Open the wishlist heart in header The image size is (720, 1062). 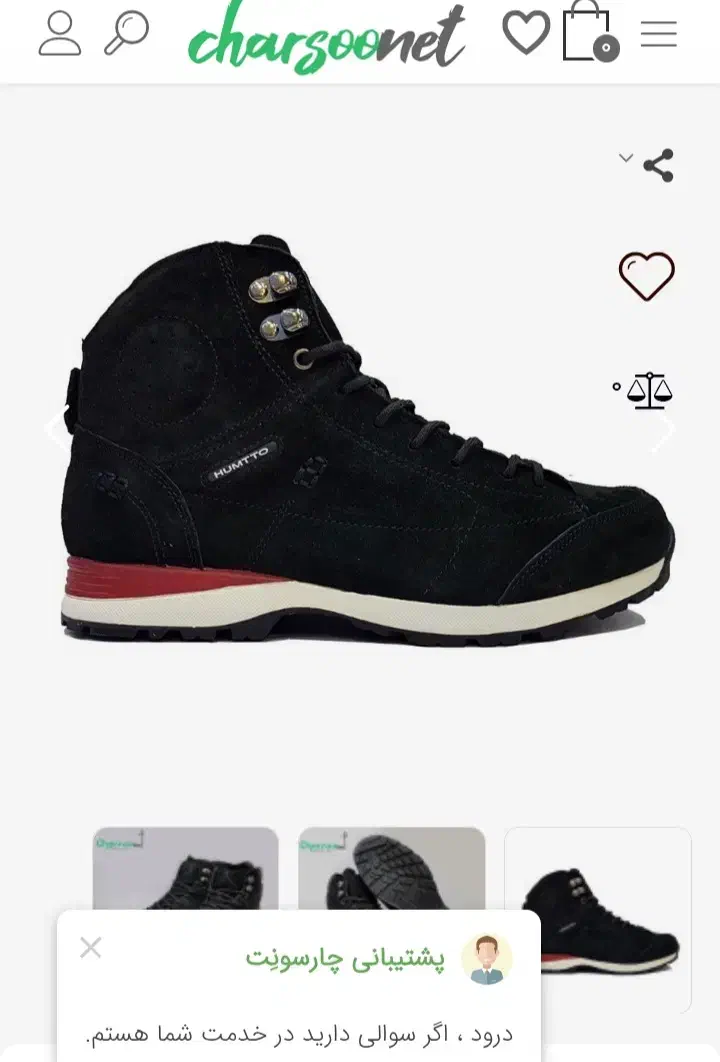point(526,33)
